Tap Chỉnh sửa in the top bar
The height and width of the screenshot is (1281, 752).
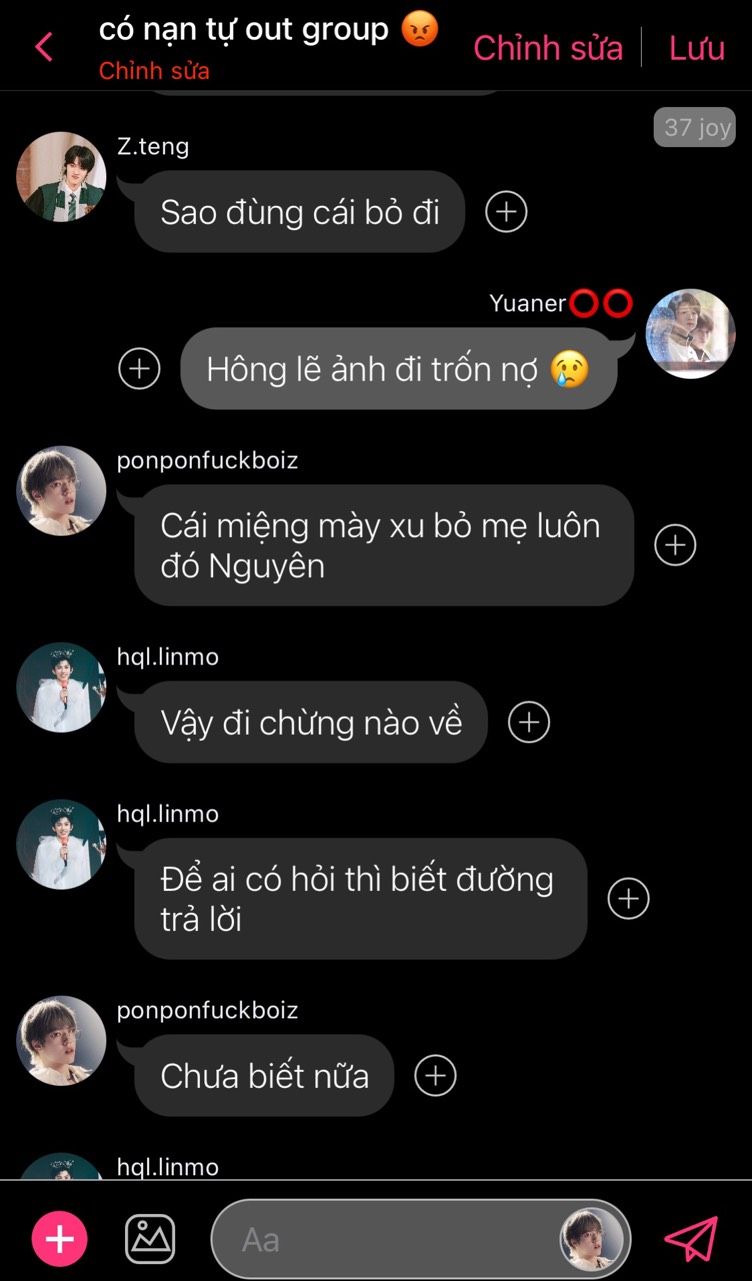pyautogui.click(x=547, y=48)
